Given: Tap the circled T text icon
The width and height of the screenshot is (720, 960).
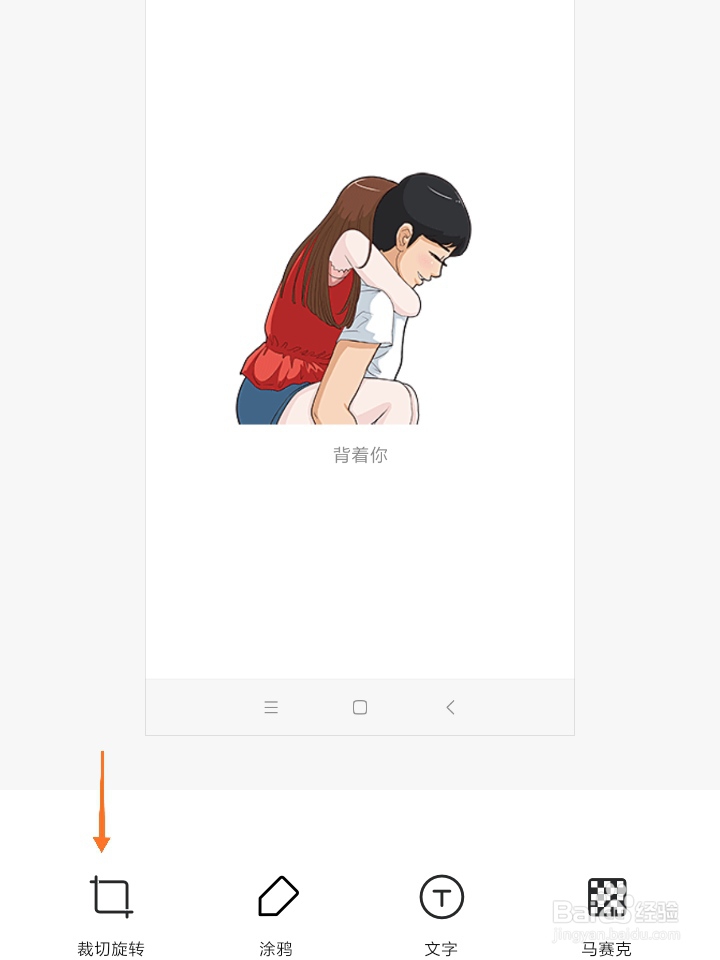Looking at the screenshot, I should 444,897.
